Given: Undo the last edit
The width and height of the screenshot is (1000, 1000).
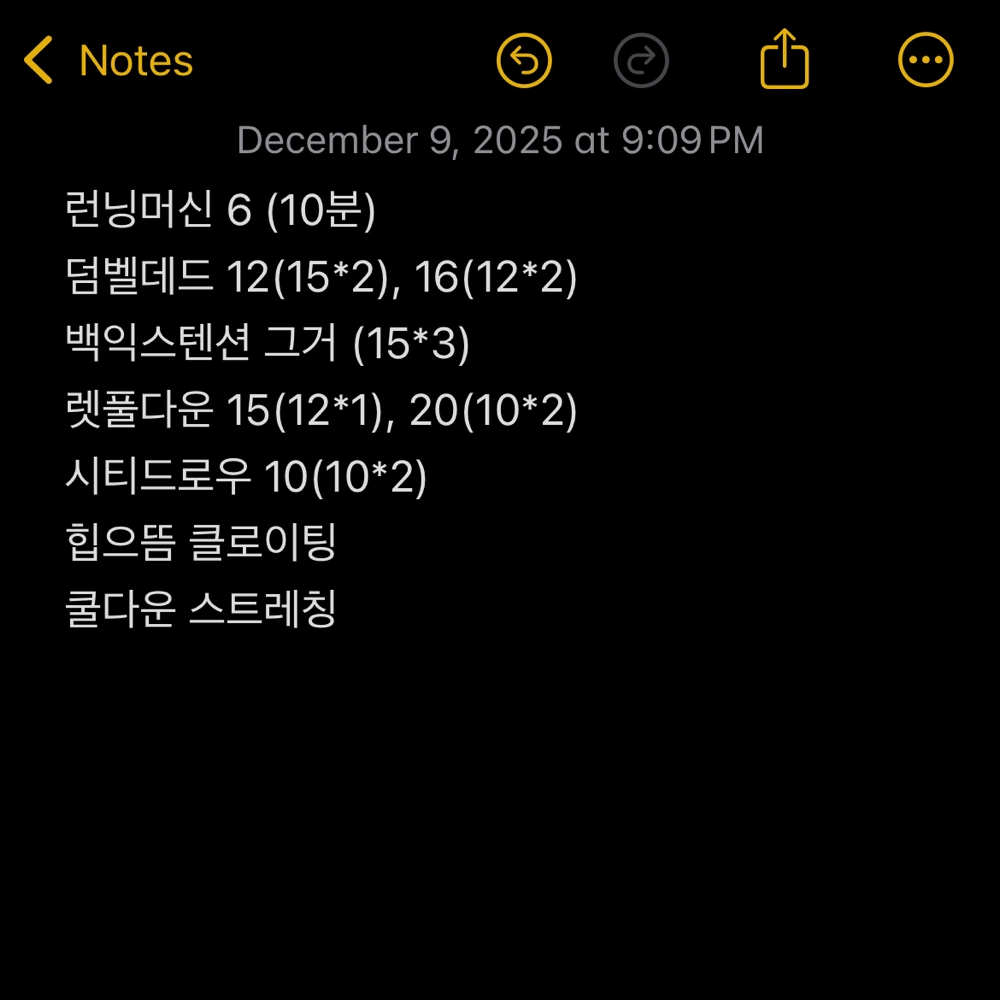Looking at the screenshot, I should click(524, 61).
